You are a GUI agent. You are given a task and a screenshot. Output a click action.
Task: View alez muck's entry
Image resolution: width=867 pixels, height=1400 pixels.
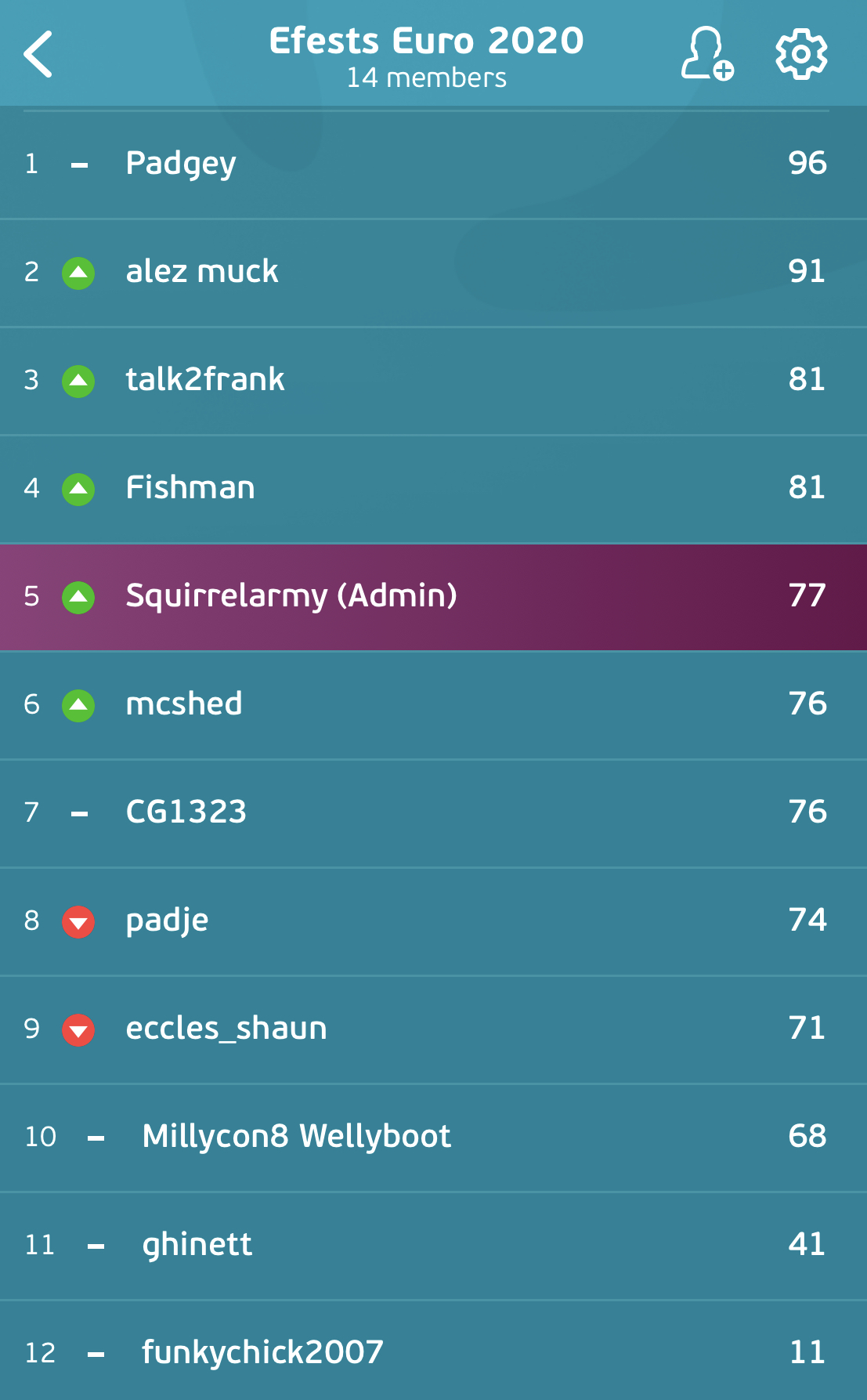click(433, 273)
